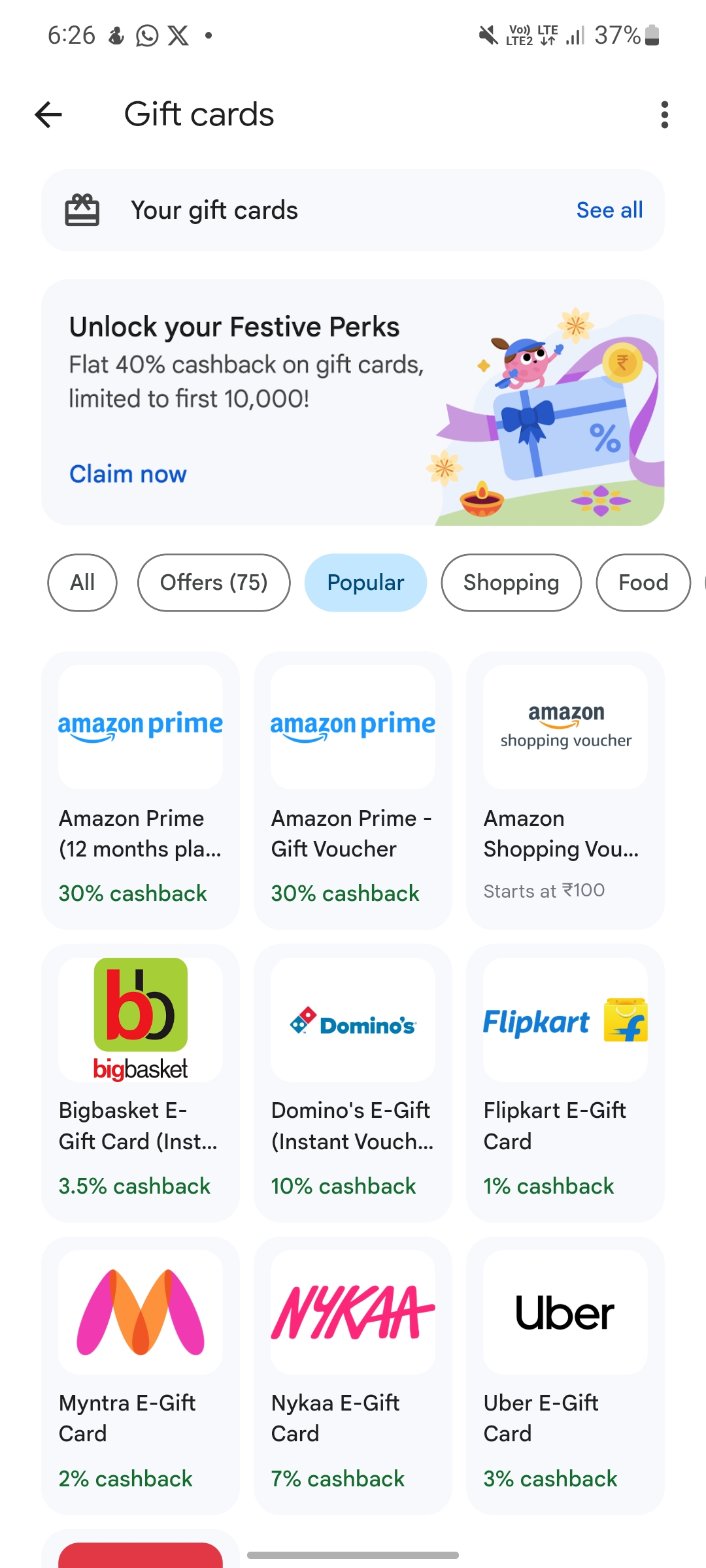
Task: Filter by Offers (75)
Action: point(214,582)
